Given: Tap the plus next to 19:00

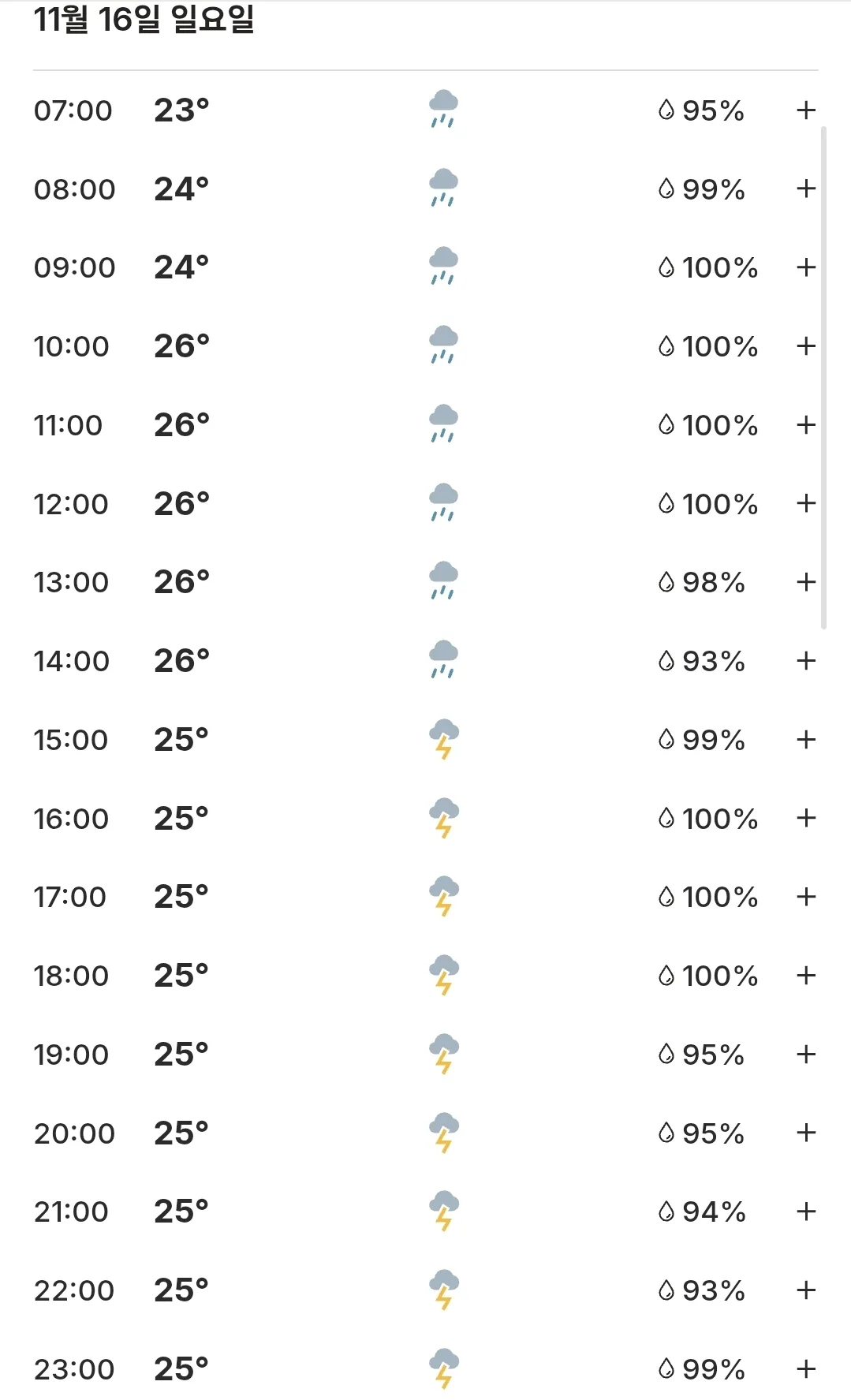Looking at the screenshot, I should pyautogui.click(x=805, y=1055).
